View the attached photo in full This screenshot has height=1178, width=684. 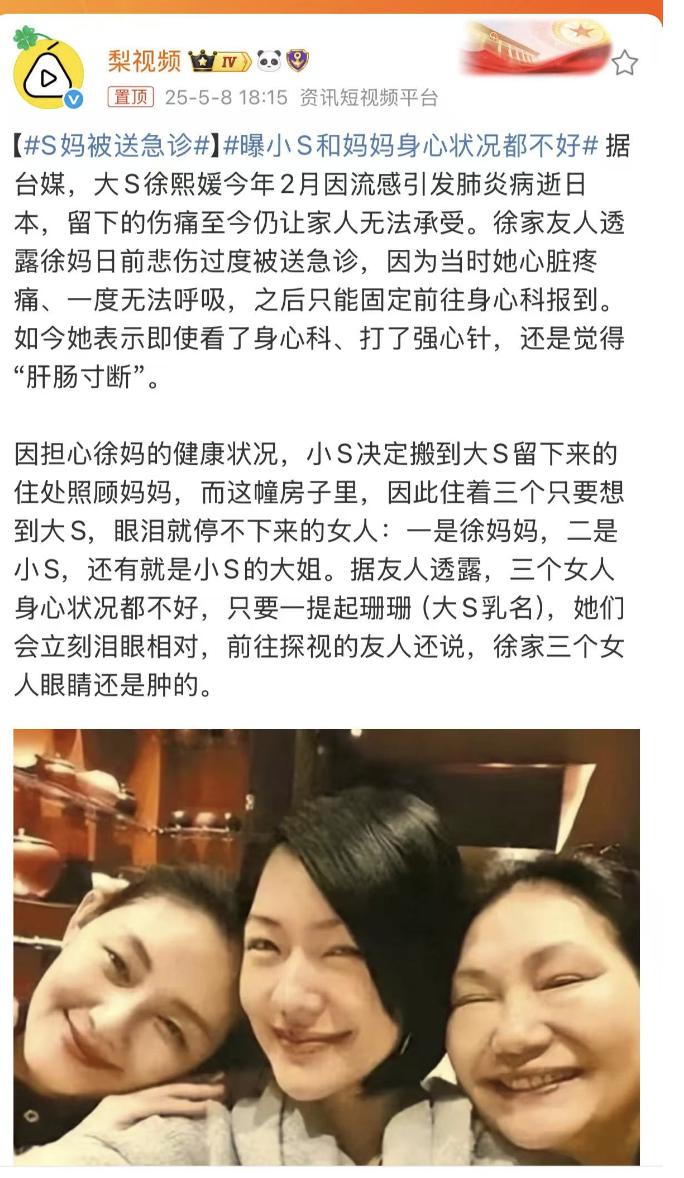(x=326, y=945)
